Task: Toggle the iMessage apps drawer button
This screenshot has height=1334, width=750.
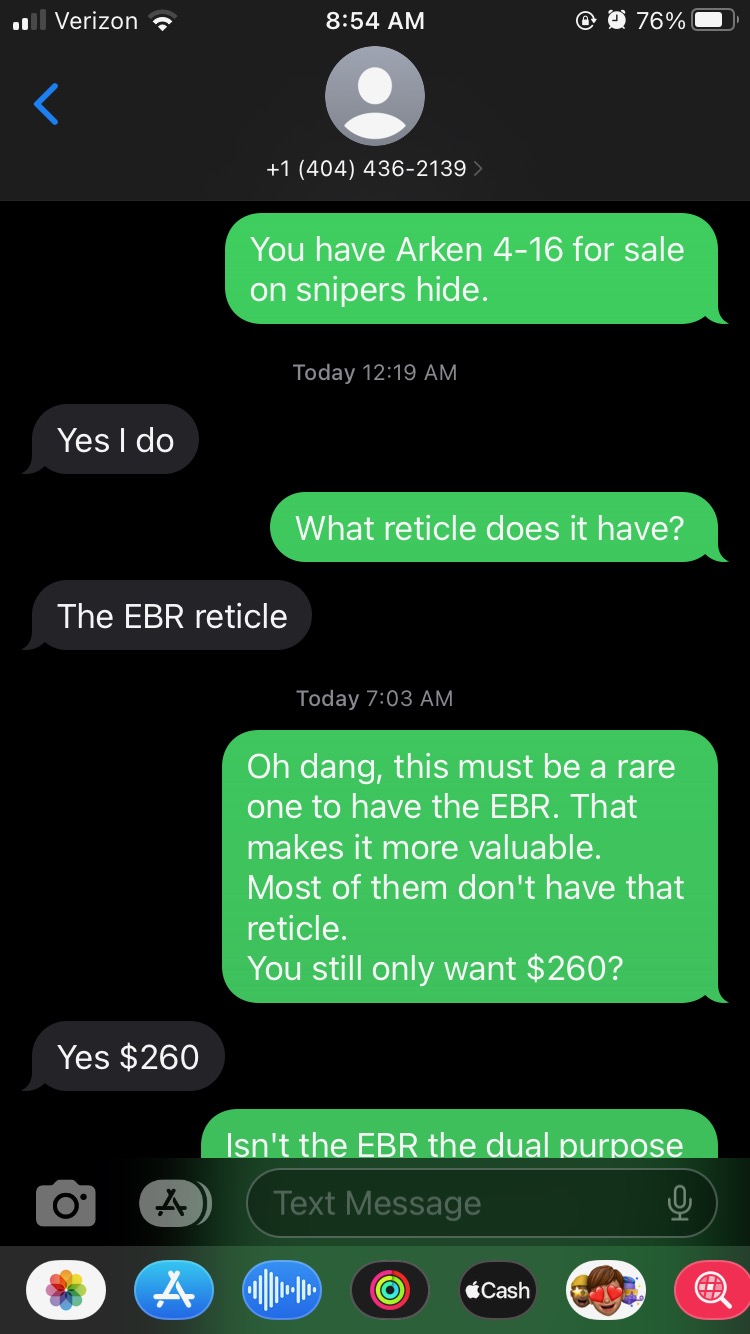Action: coord(175,1203)
